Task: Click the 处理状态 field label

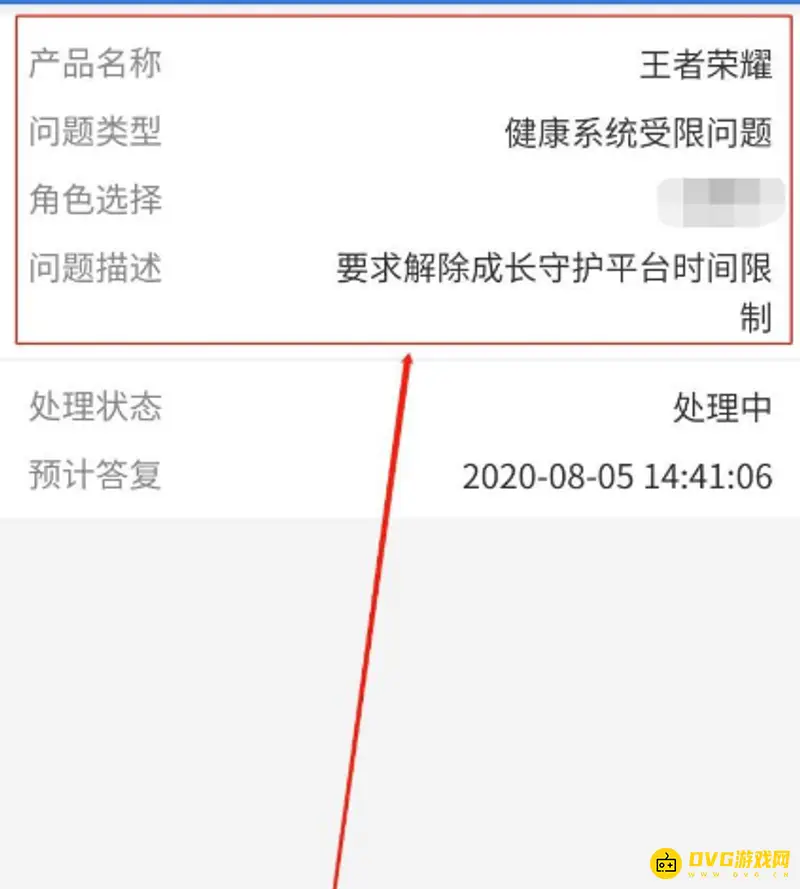Action: pos(93,407)
